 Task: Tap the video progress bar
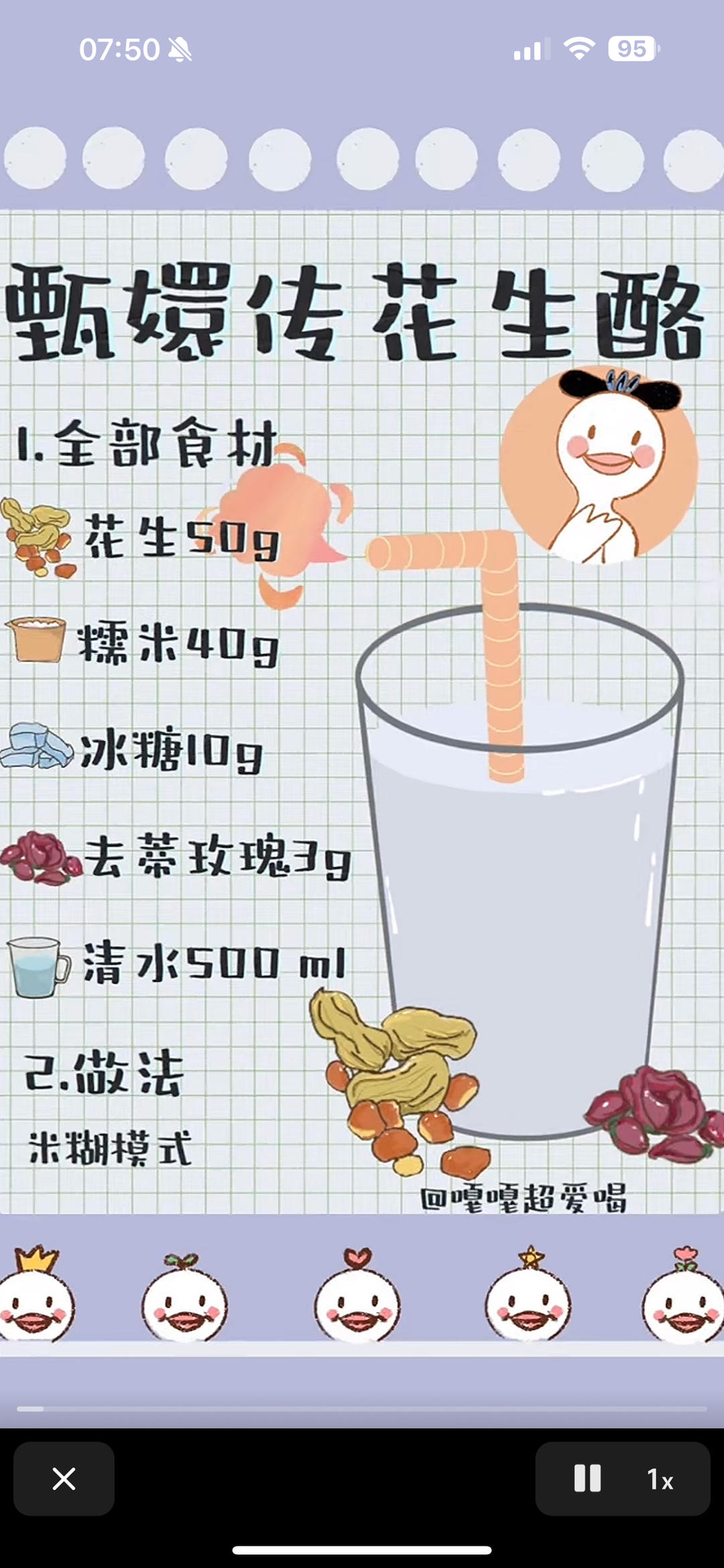tap(362, 1408)
